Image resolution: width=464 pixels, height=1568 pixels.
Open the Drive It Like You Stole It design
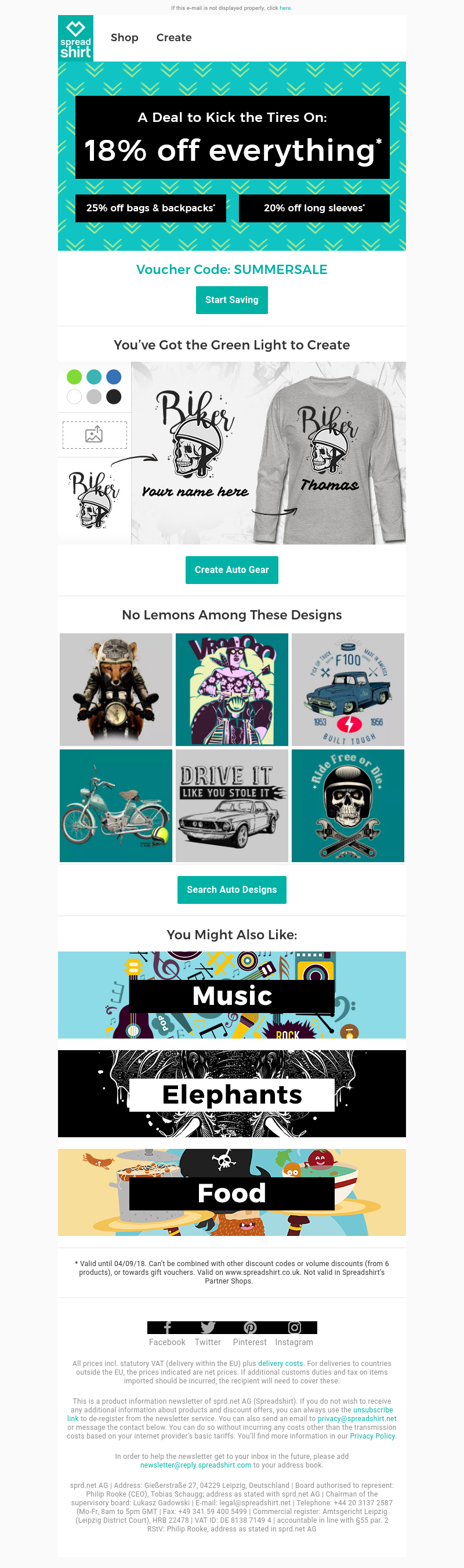tap(231, 805)
